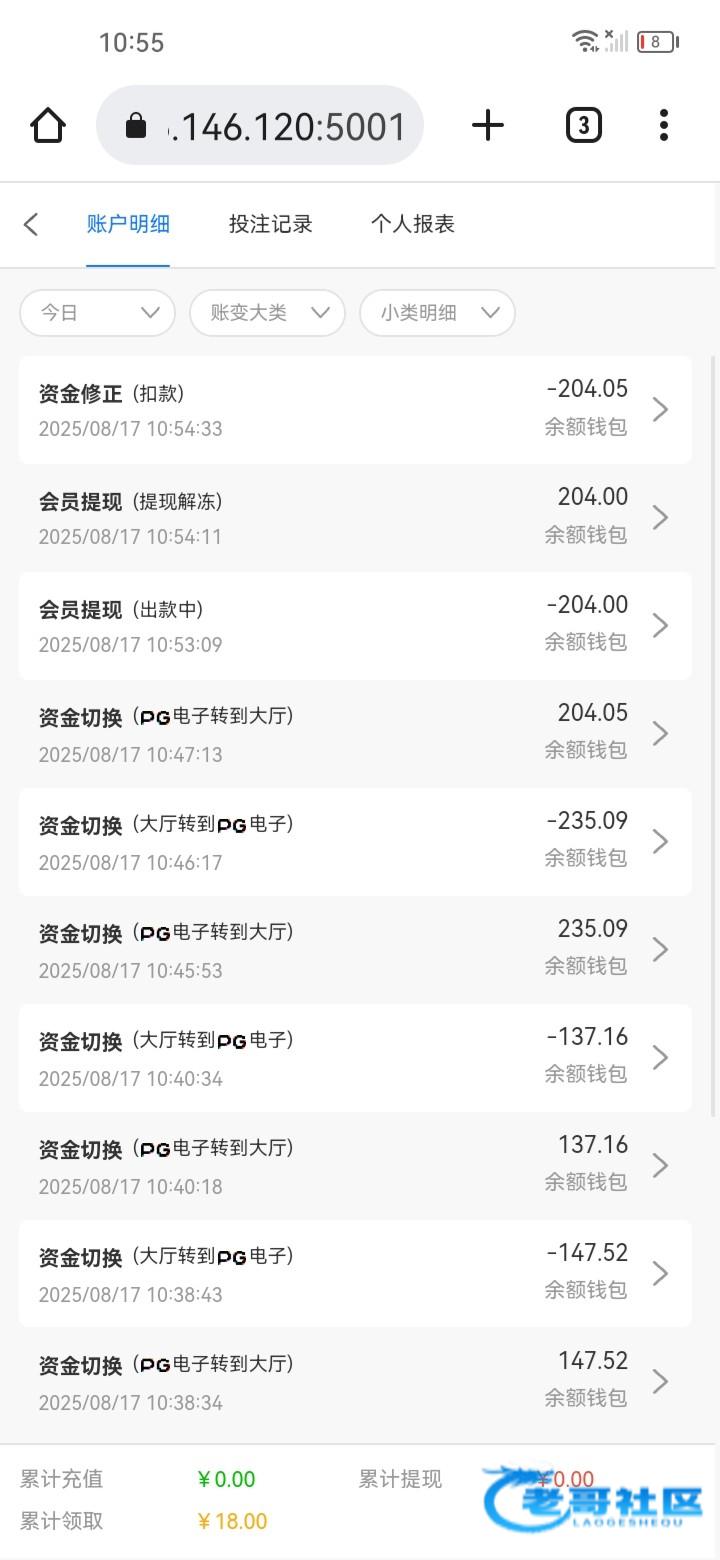Open the 204.05 PG电子转到大厅 transfer
This screenshot has width=720, height=1560.
355,734
